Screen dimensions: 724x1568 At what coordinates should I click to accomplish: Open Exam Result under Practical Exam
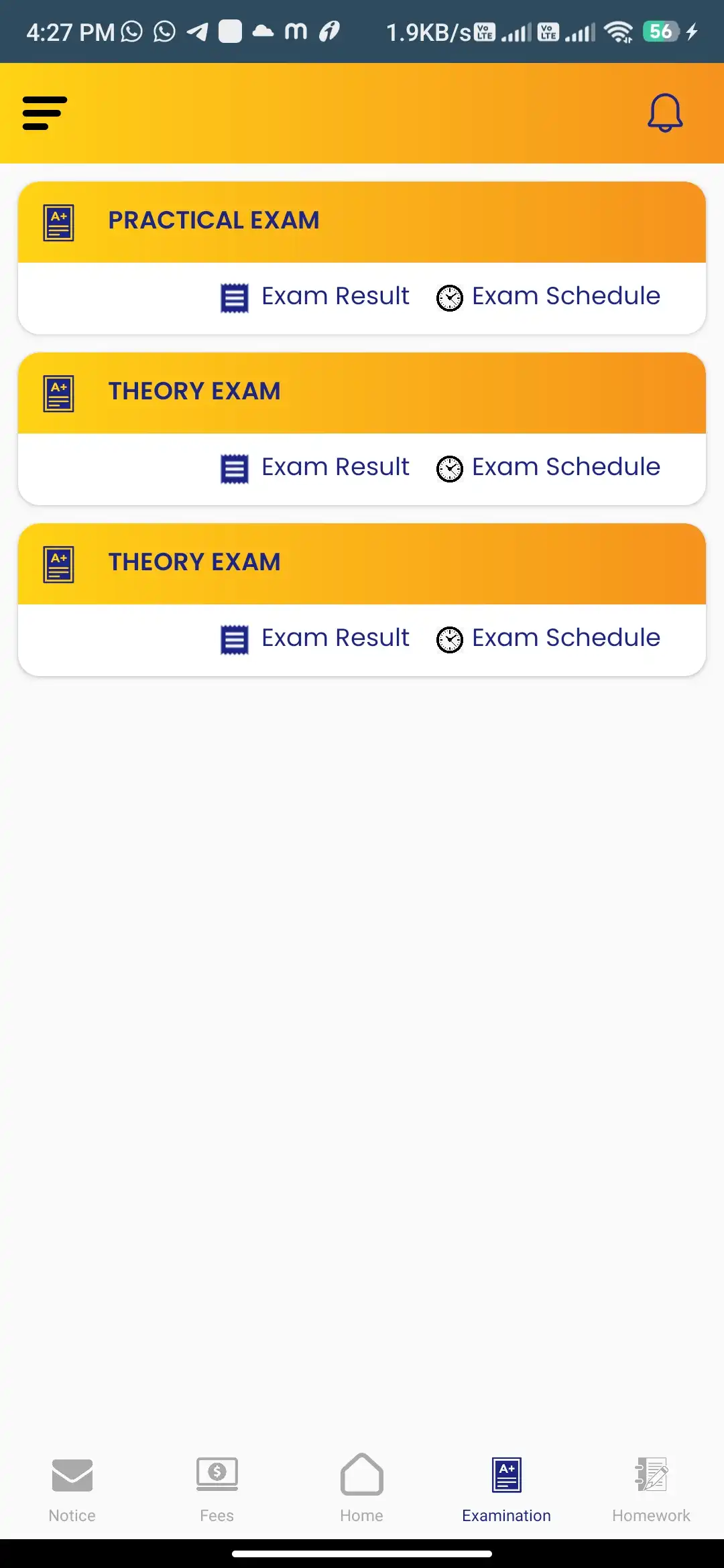(335, 296)
